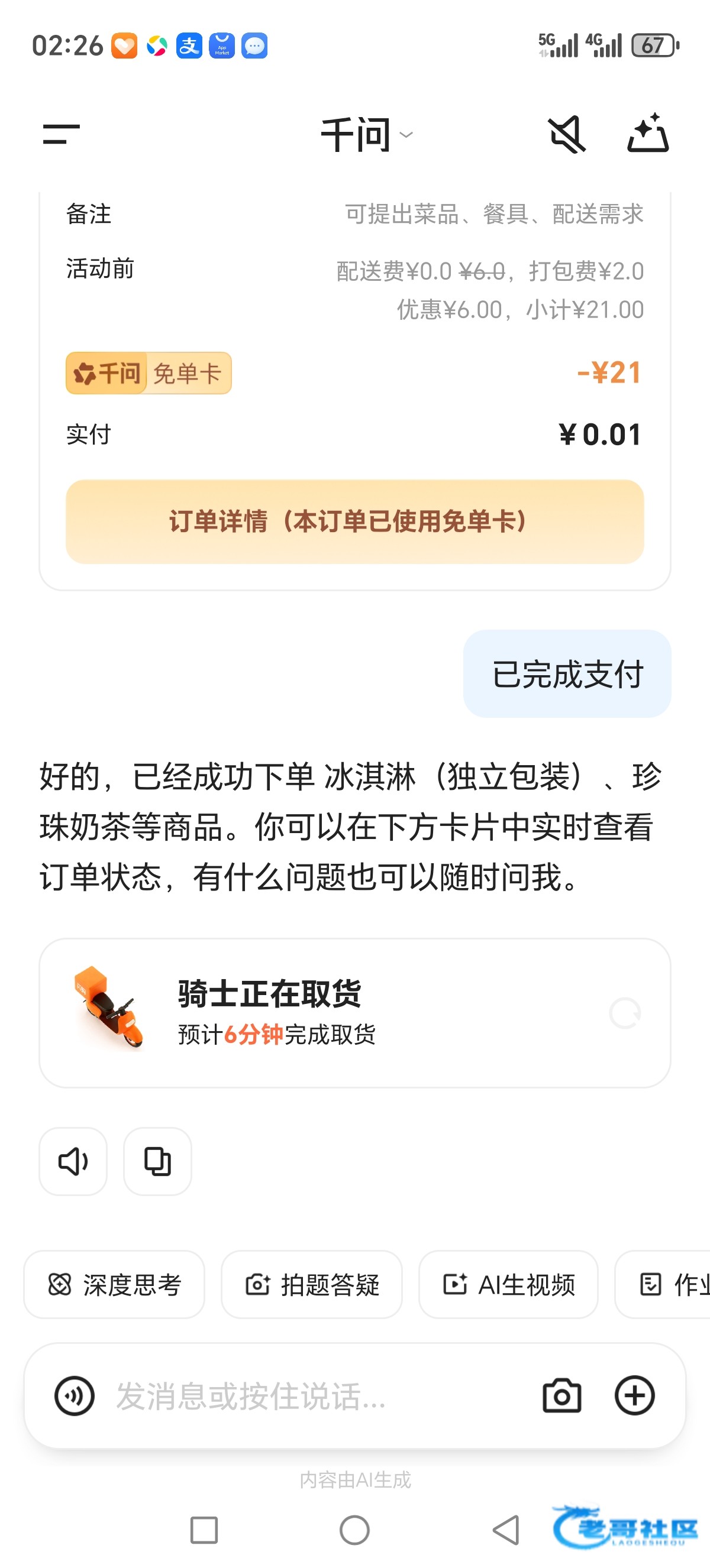Tap the 备注 remarks row
The height and width of the screenshot is (1568, 710).
pyautogui.click(x=354, y=214)
